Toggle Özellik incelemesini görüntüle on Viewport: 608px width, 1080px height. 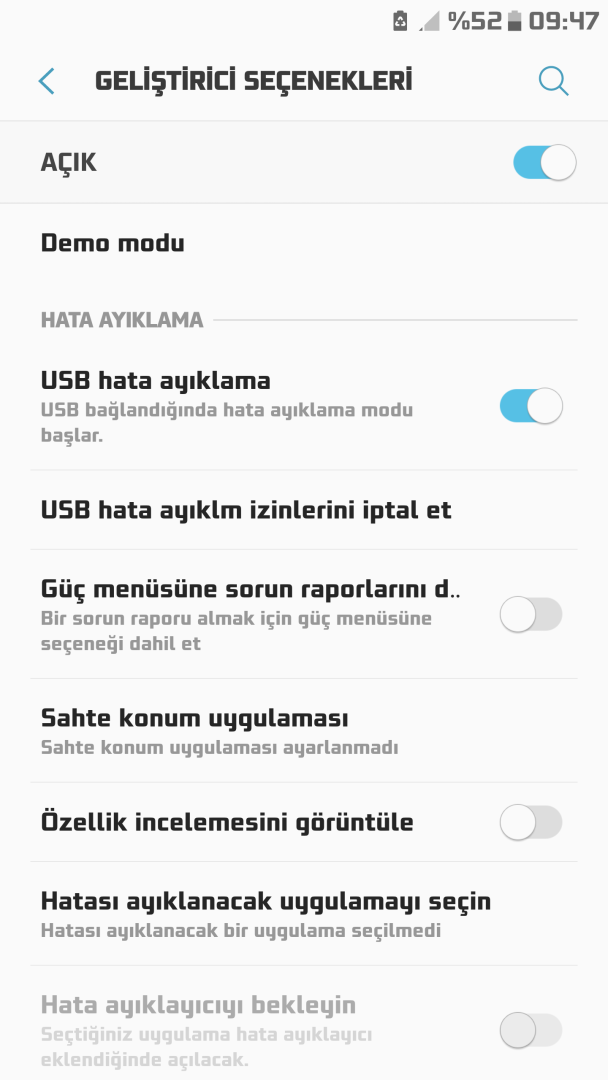click(531, 823)
